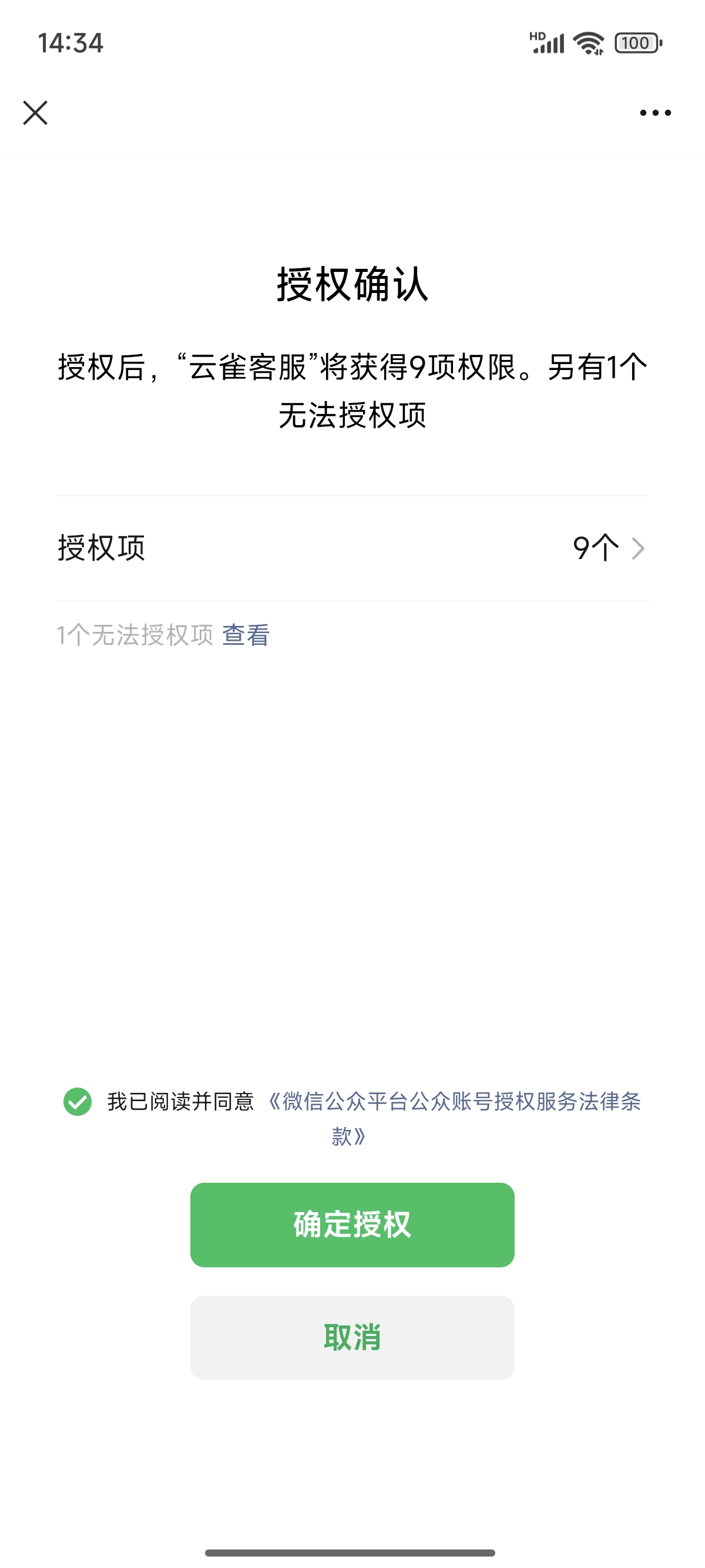Tap the close X to exit authorization page
Viewport: 705px width, 1568px height.
coord(36,113)
